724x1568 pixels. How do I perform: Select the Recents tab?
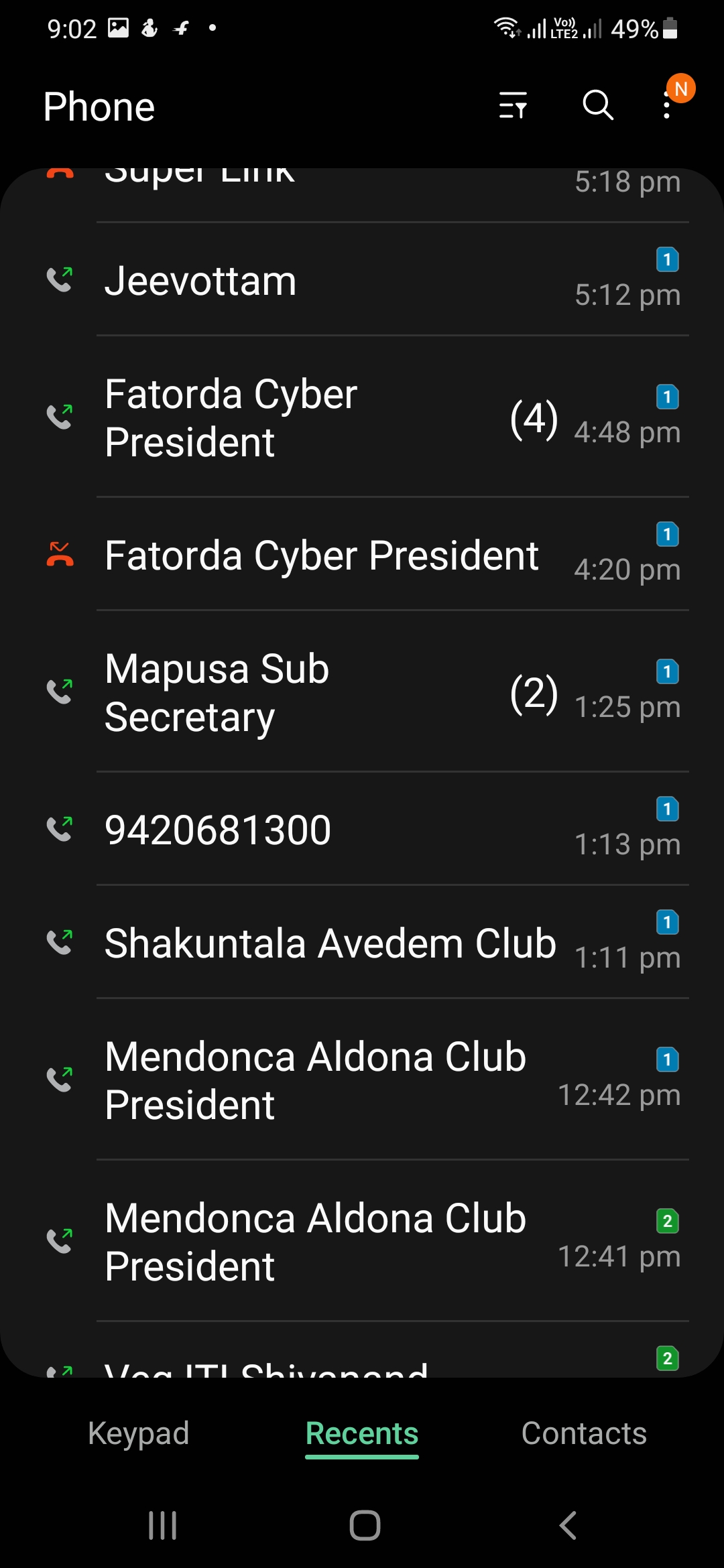(361, 1432)
